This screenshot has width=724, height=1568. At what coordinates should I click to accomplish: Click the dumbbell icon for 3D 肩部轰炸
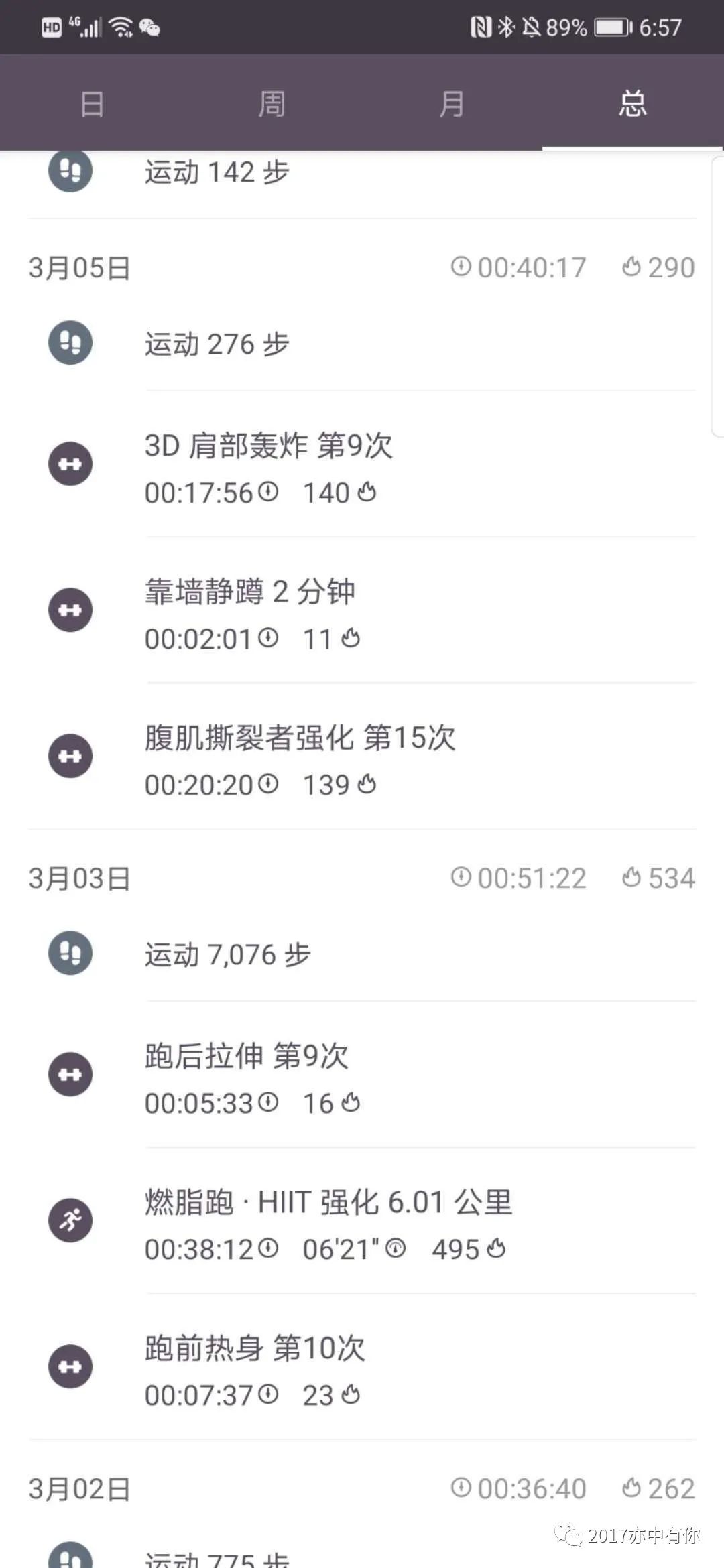pos(70,463)
